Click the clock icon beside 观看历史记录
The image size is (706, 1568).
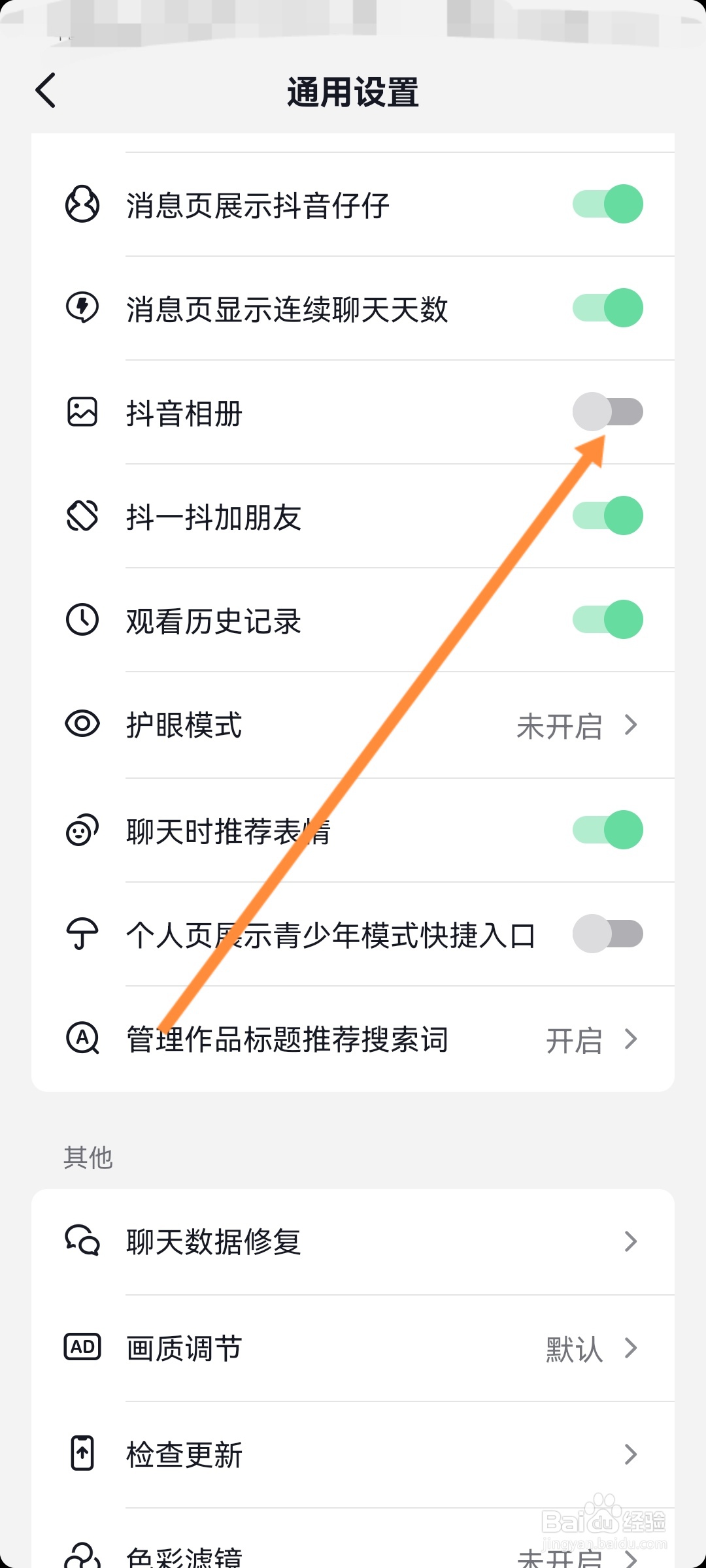coord(81,621)
